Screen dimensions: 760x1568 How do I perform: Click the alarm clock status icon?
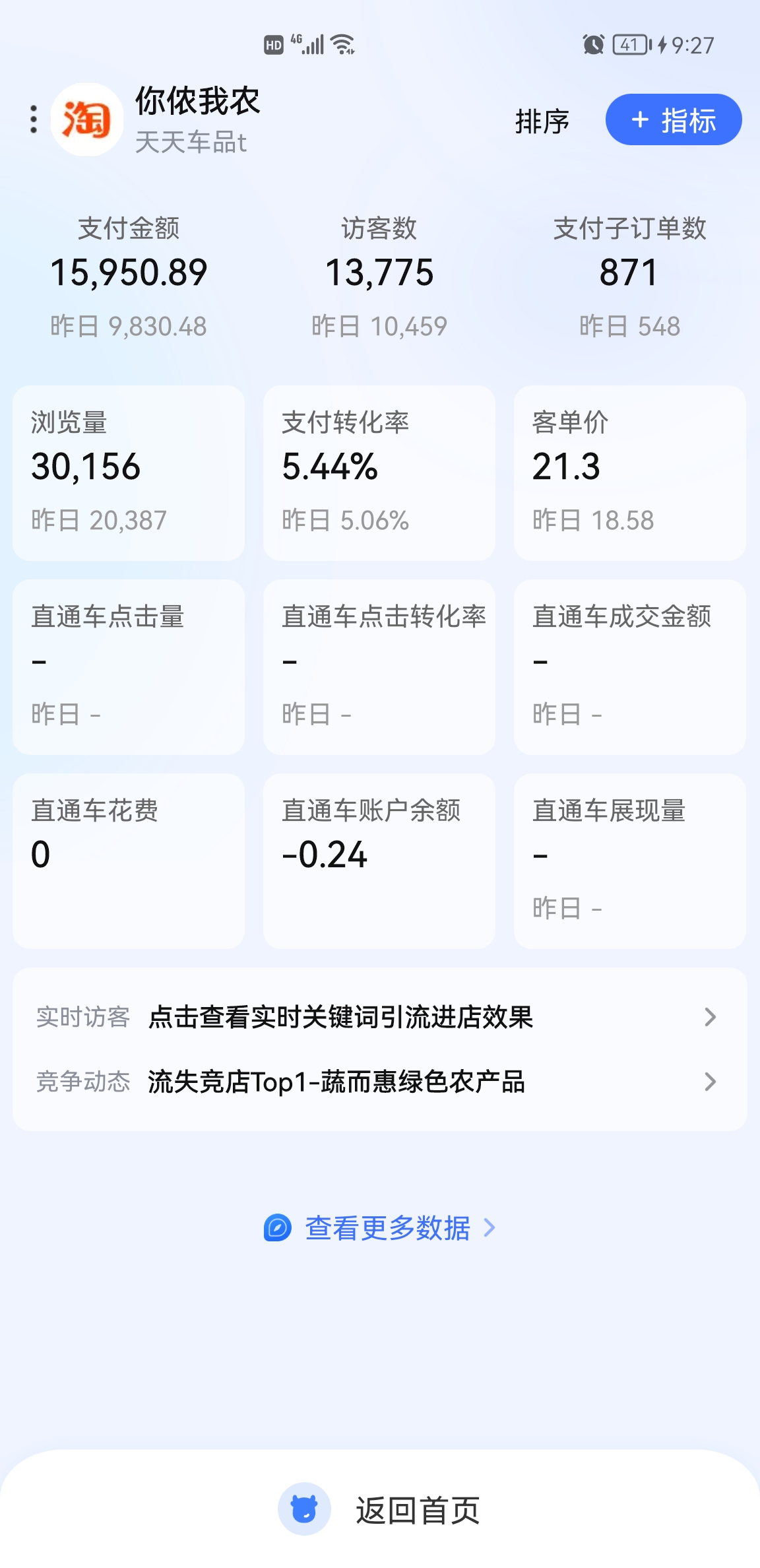tap(592, 44)
